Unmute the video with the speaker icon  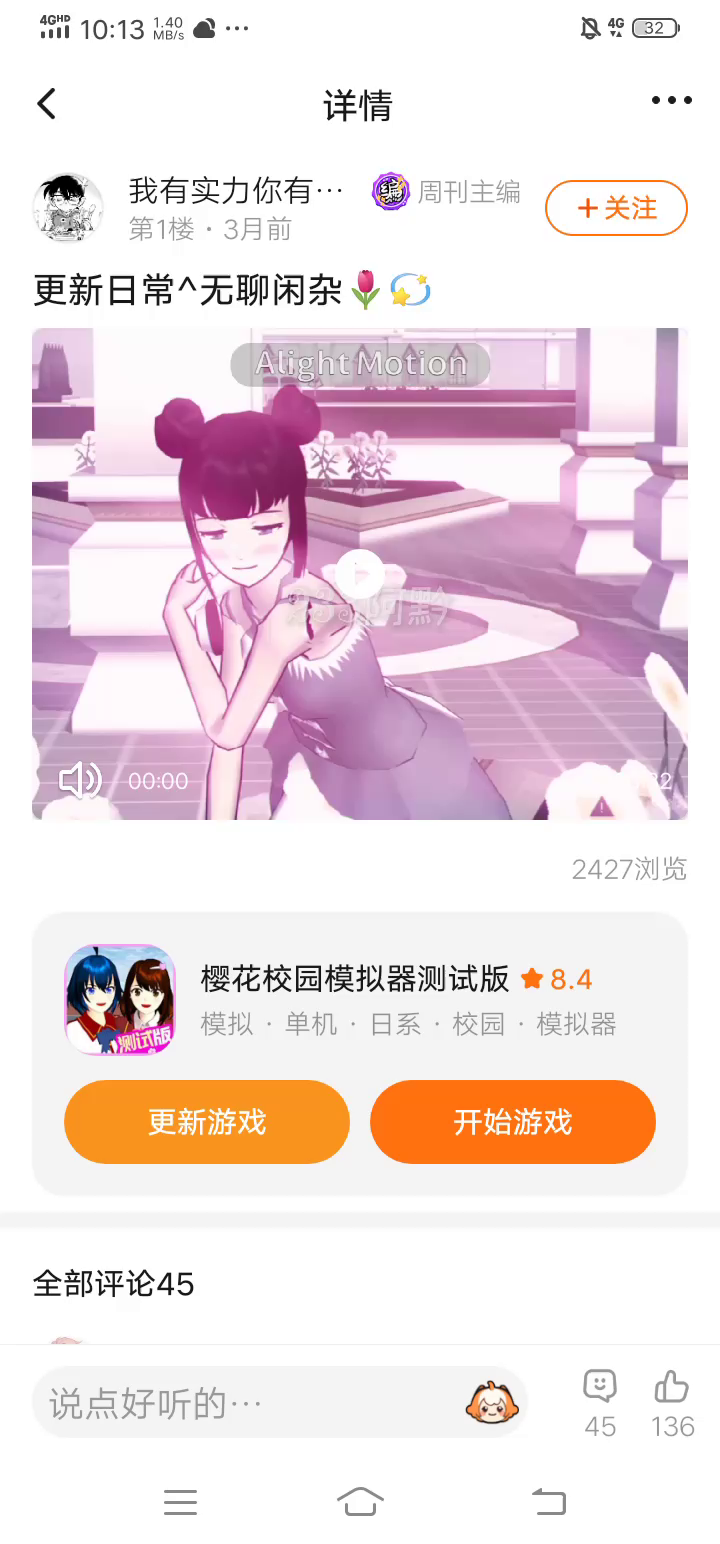[80, 780]
